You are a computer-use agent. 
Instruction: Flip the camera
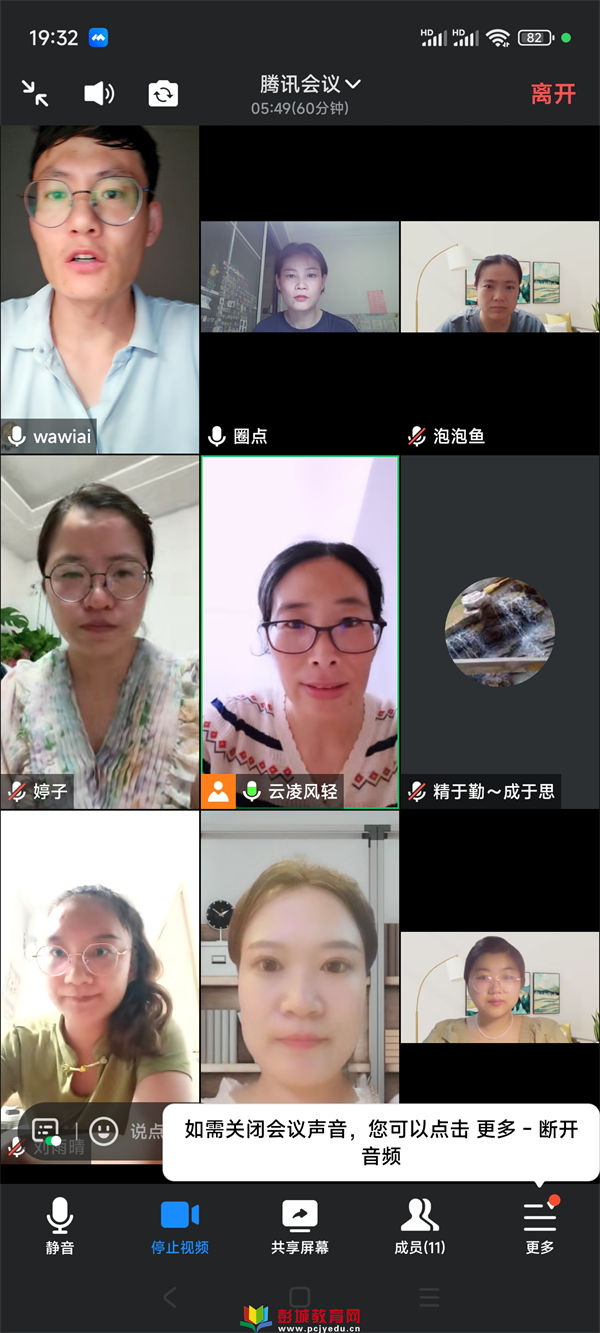[163, 94]
